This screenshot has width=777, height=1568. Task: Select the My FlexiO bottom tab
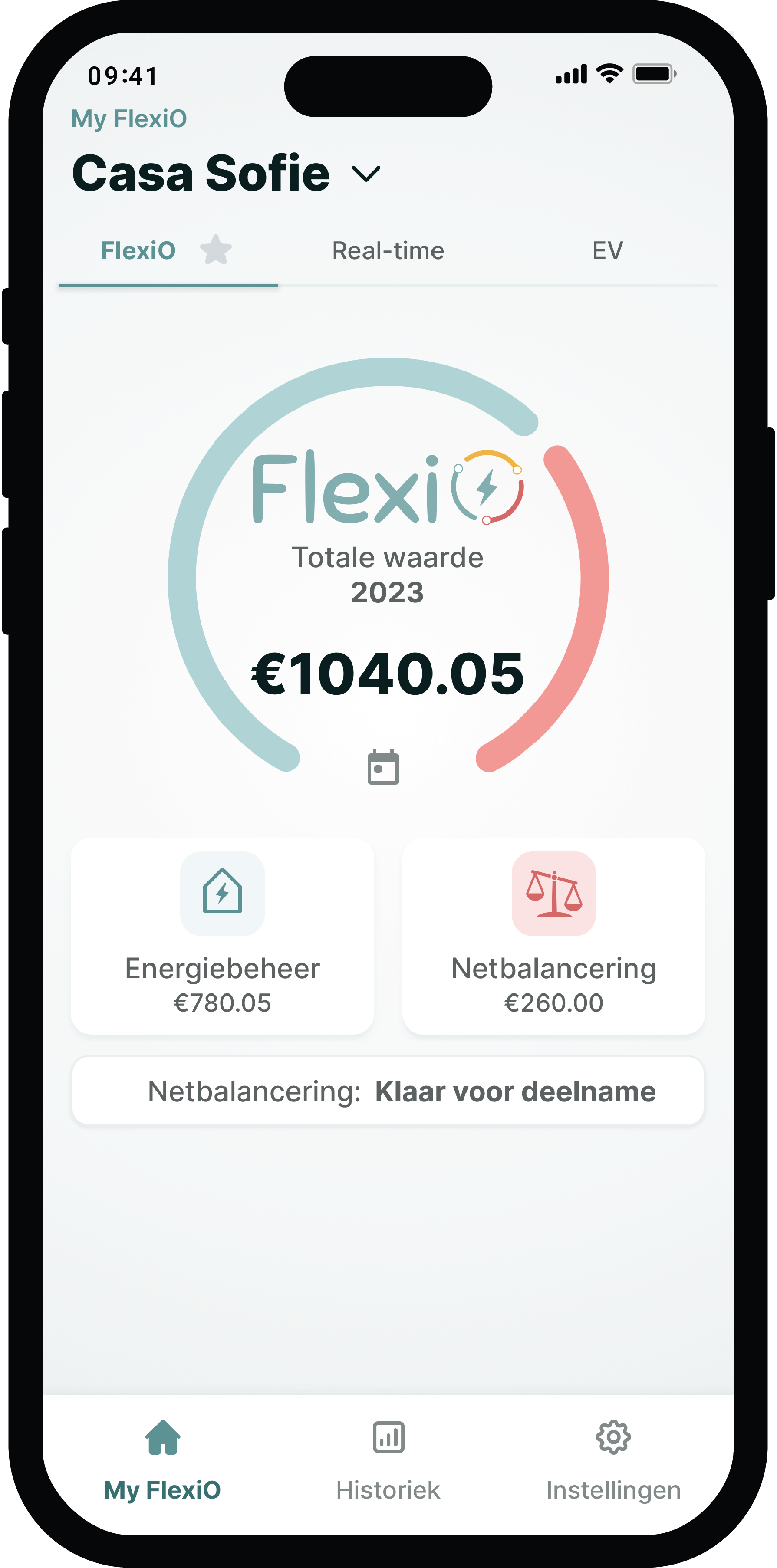(x=163, y=1461)
